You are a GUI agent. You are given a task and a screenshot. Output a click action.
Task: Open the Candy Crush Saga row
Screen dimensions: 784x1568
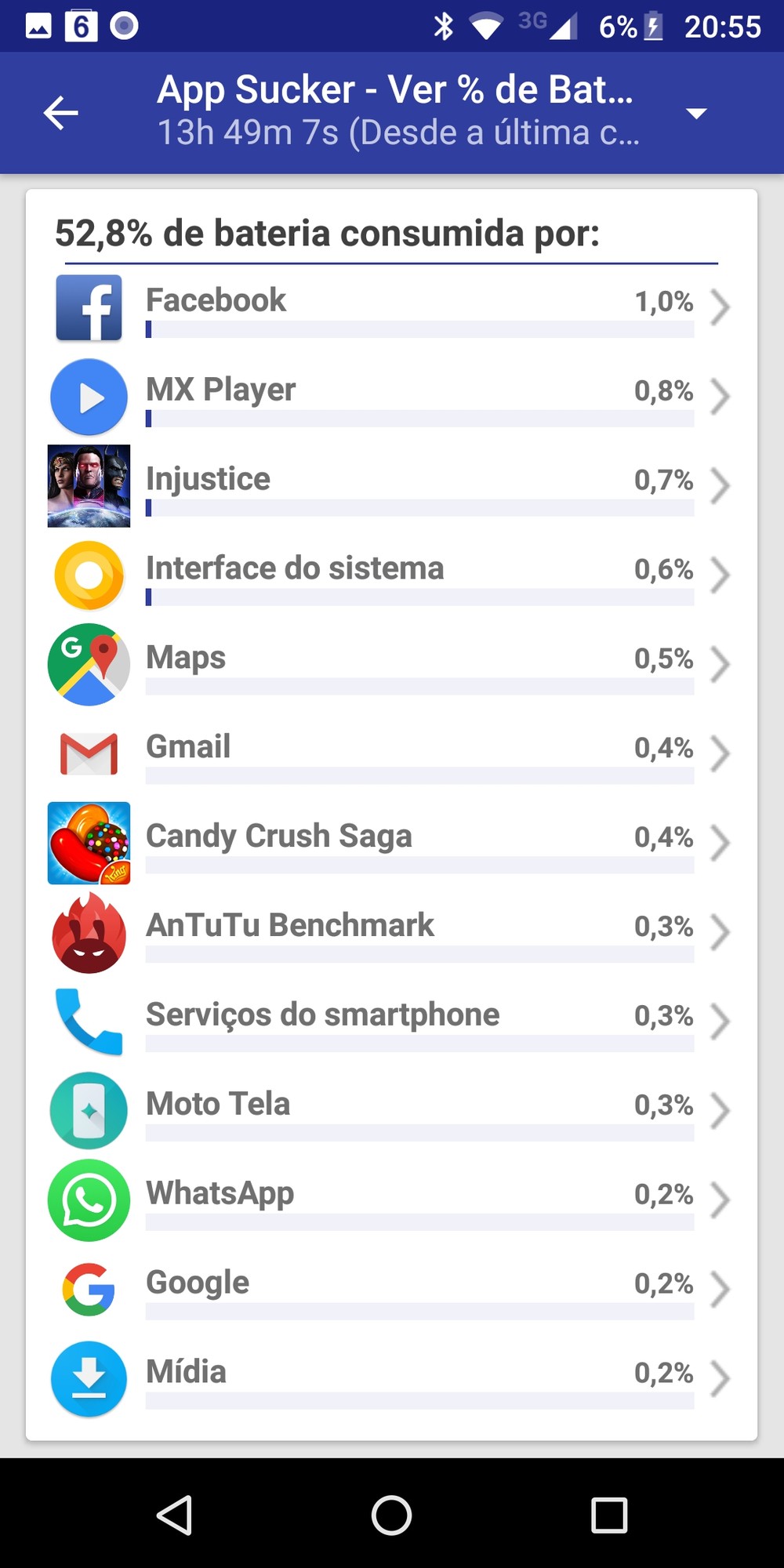coord(392,843)
